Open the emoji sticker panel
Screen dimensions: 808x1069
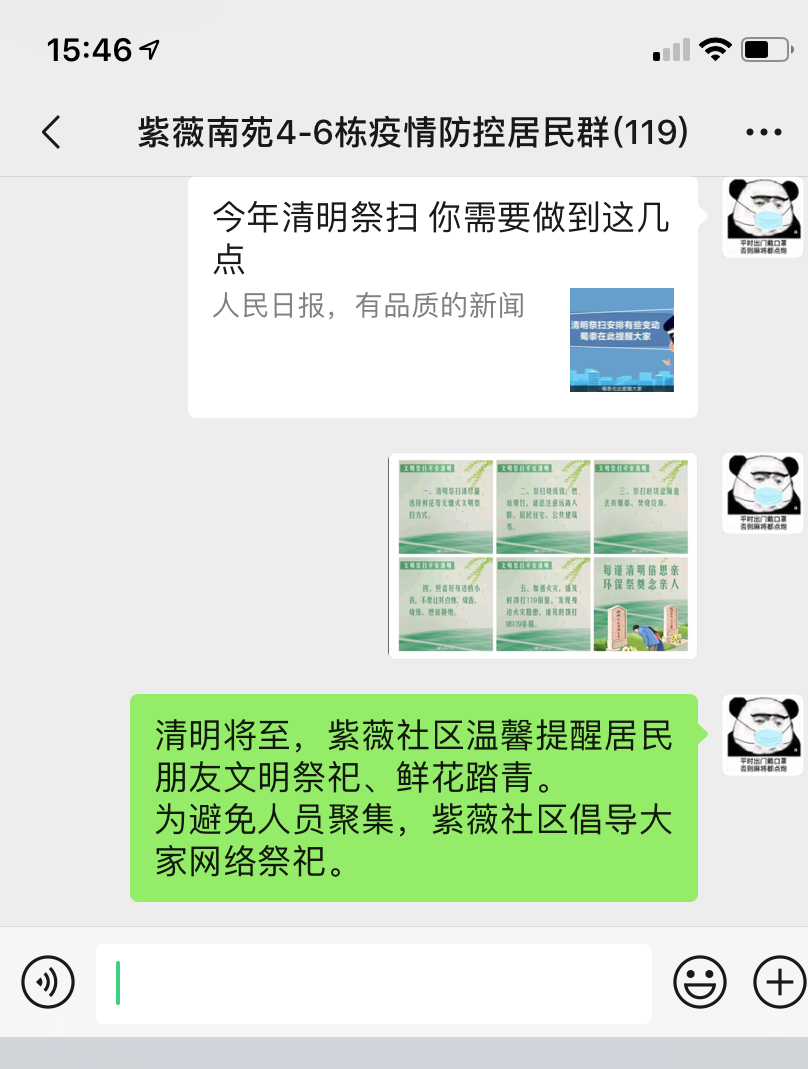click(x=699, y=982)
